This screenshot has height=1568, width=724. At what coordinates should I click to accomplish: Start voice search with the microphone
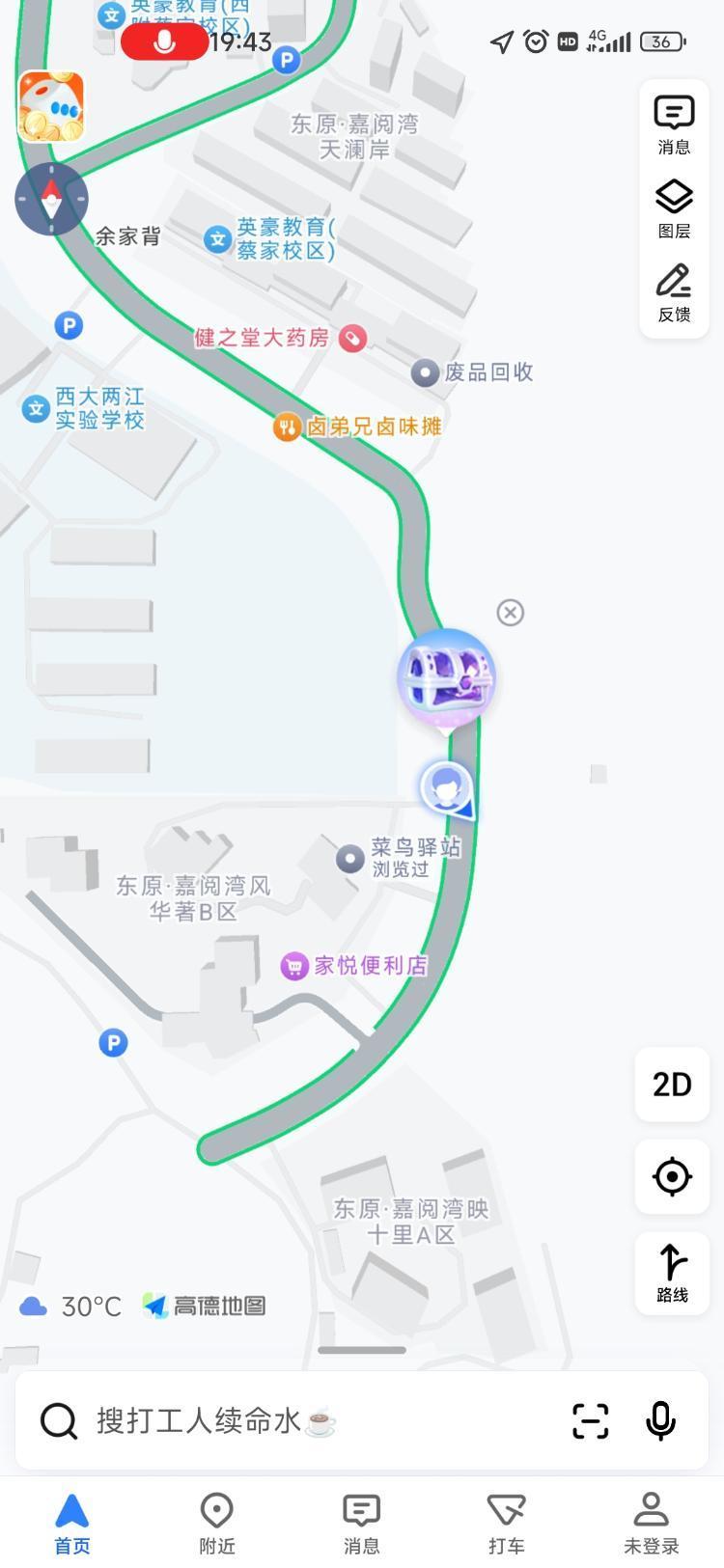click(660, 1420)
